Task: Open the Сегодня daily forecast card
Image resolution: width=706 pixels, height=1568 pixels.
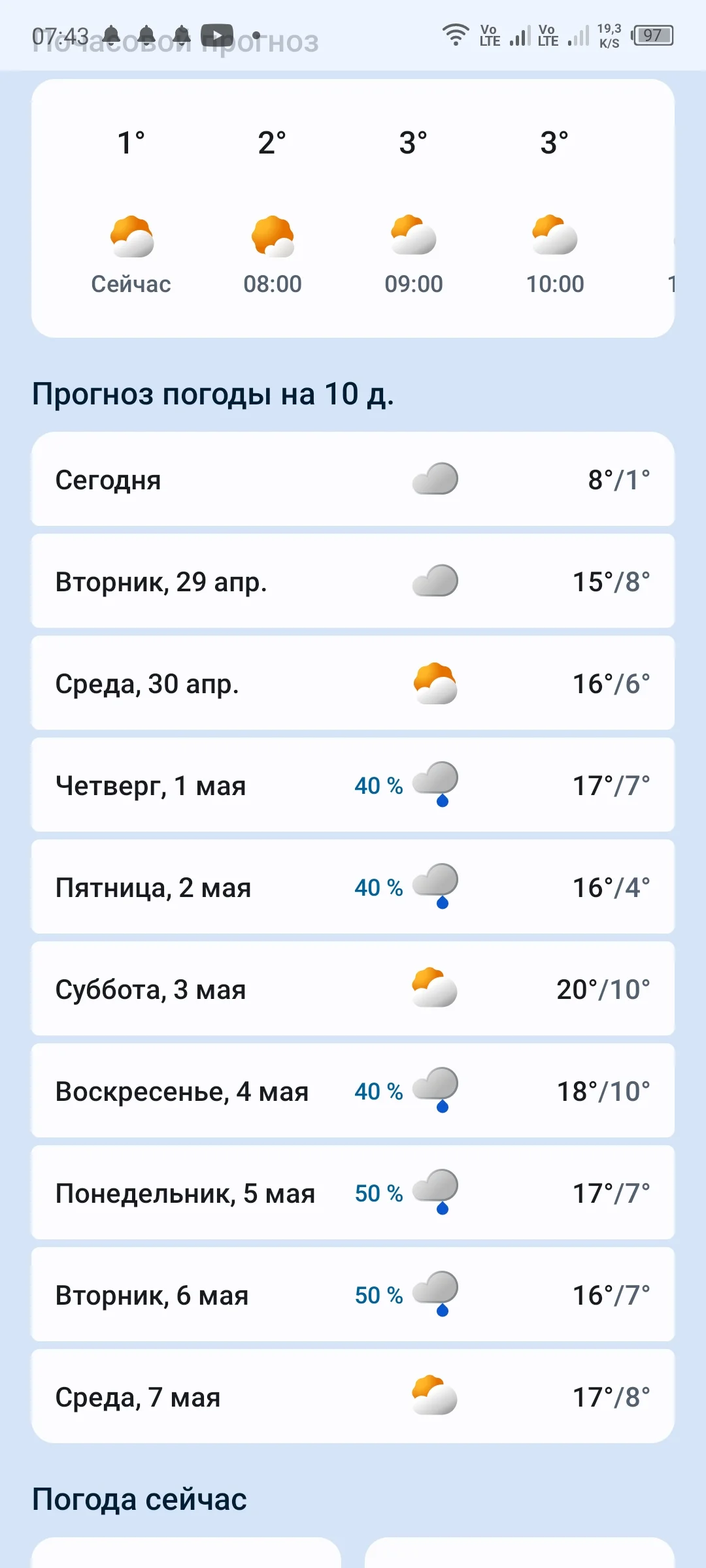Action: 353,479
